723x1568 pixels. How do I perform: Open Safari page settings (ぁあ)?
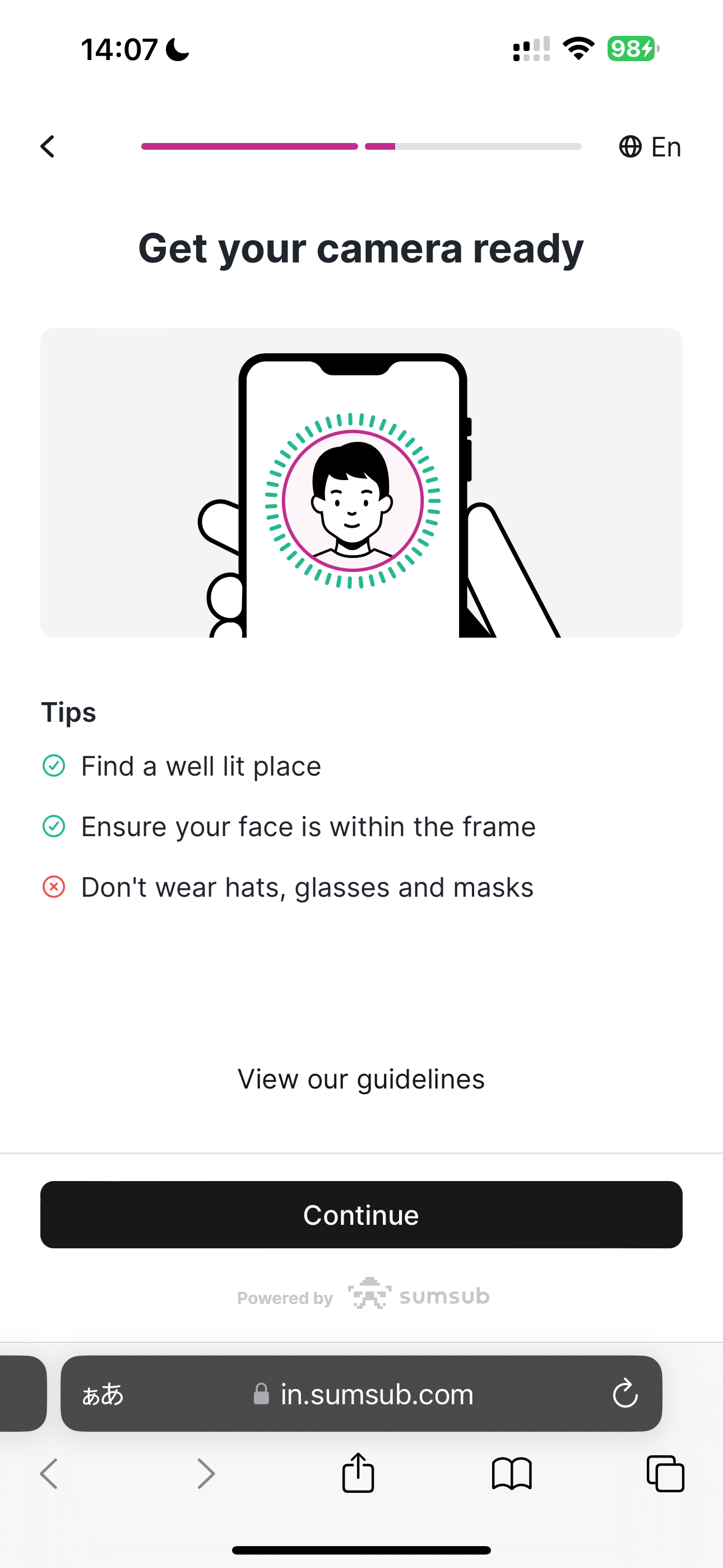102,1394
